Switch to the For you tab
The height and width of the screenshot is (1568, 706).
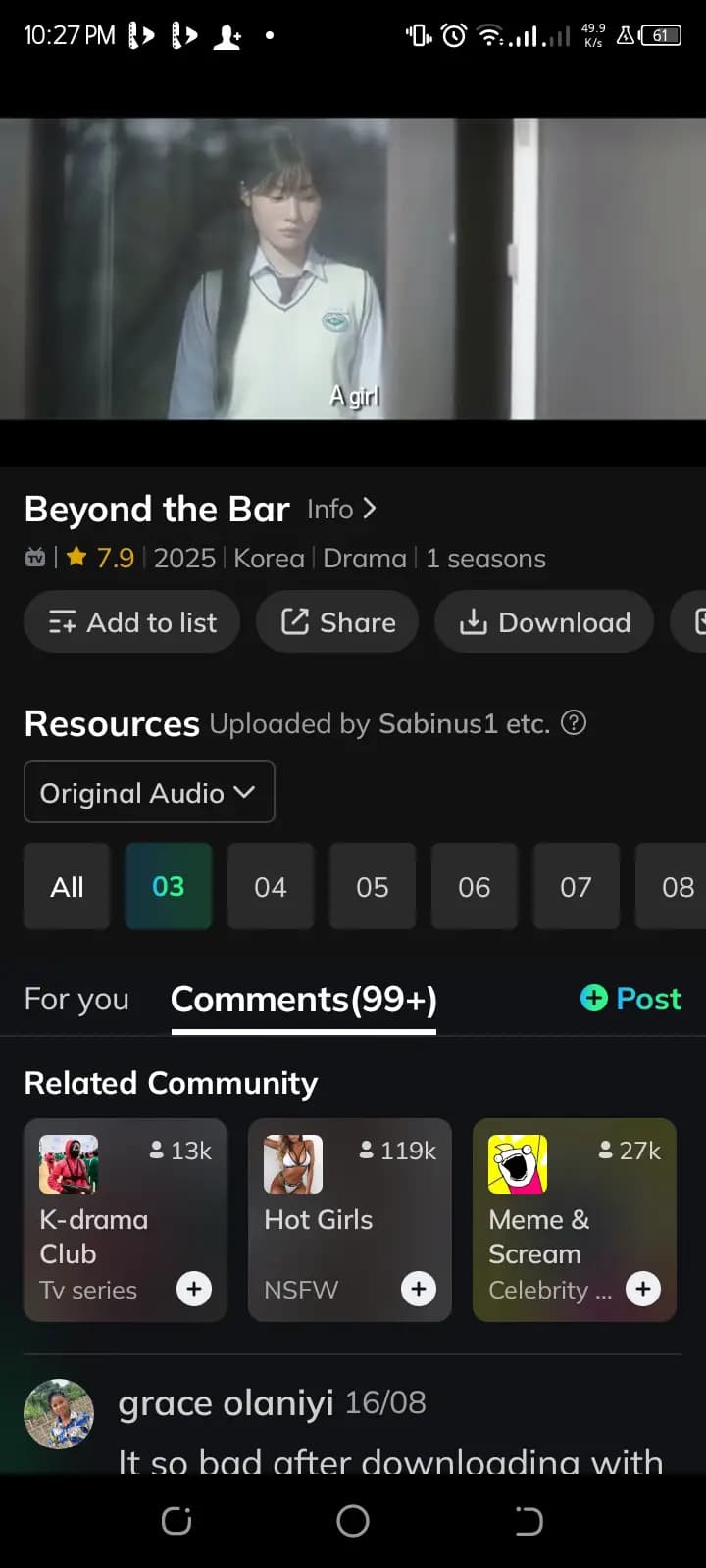click(x=76, y=999)
